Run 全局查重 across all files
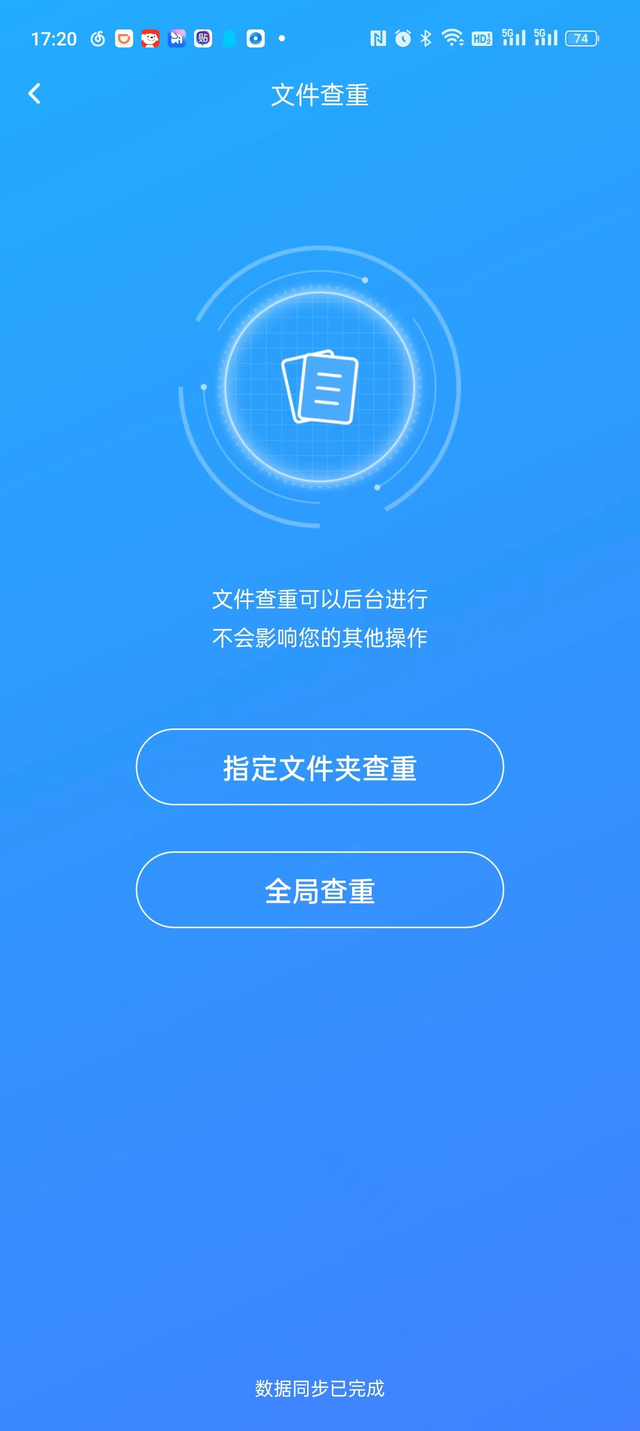 [x=320, y=890]
